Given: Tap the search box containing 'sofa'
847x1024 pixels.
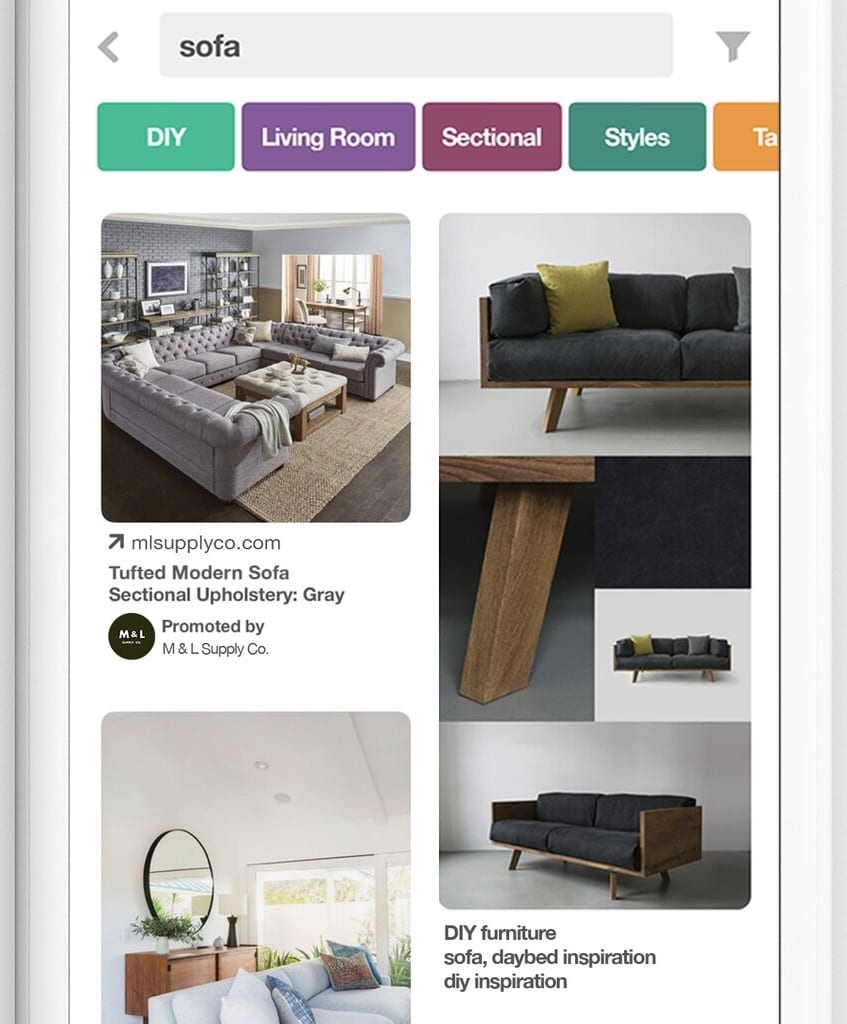Looking at the screenshot, I should click(415, 46).
